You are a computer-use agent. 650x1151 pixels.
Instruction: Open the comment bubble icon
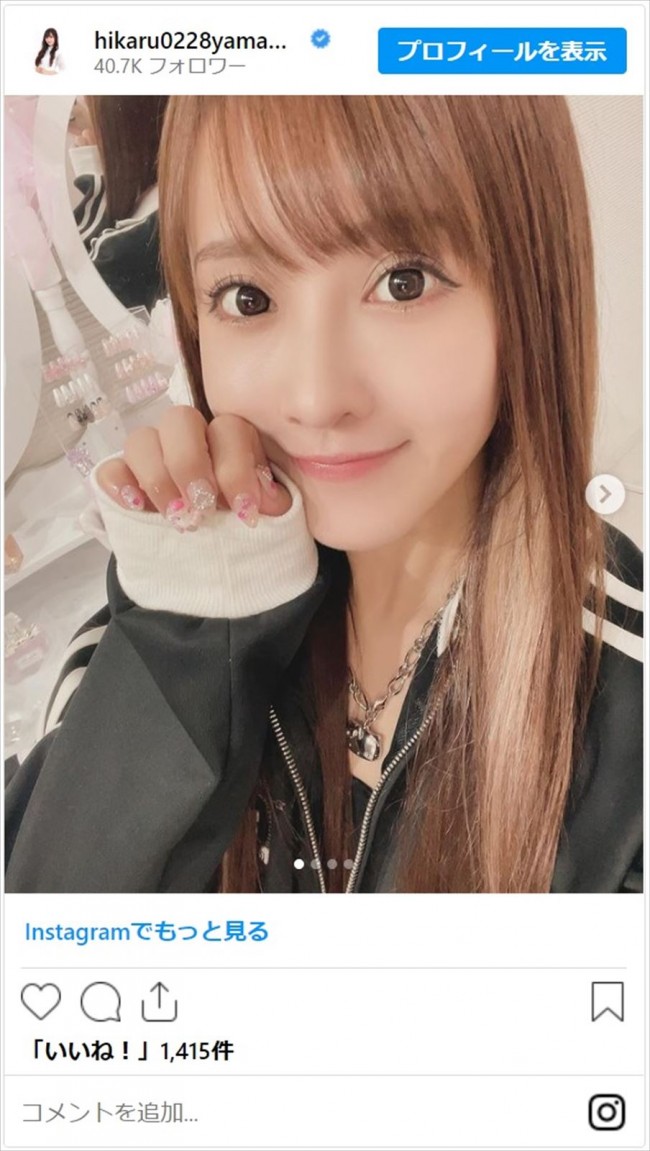100,1001
